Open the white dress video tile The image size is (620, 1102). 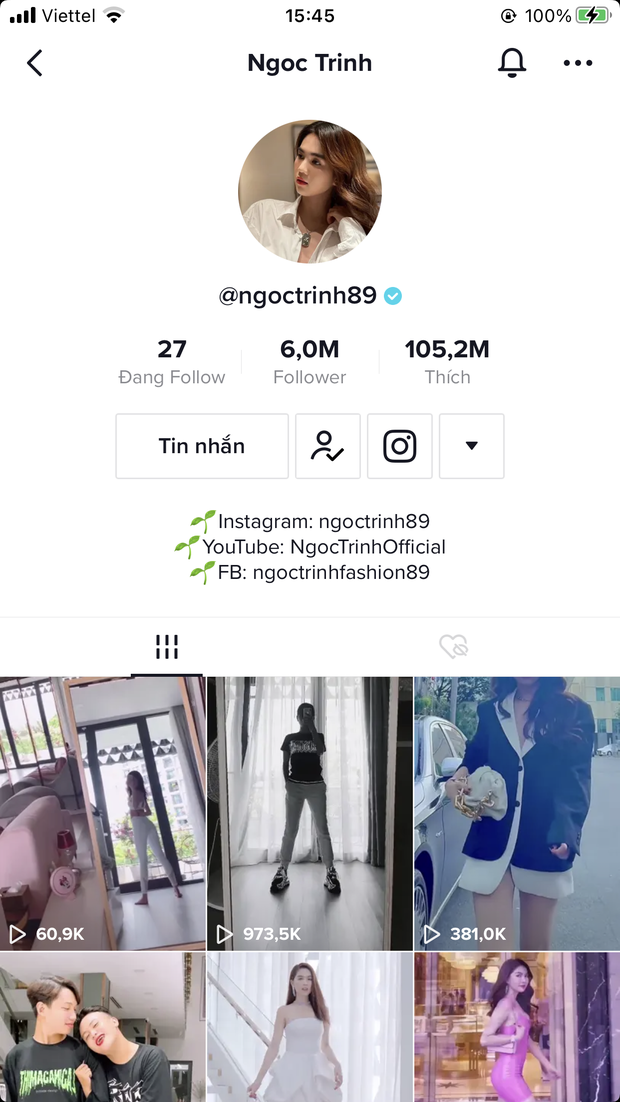(309, 1028)
